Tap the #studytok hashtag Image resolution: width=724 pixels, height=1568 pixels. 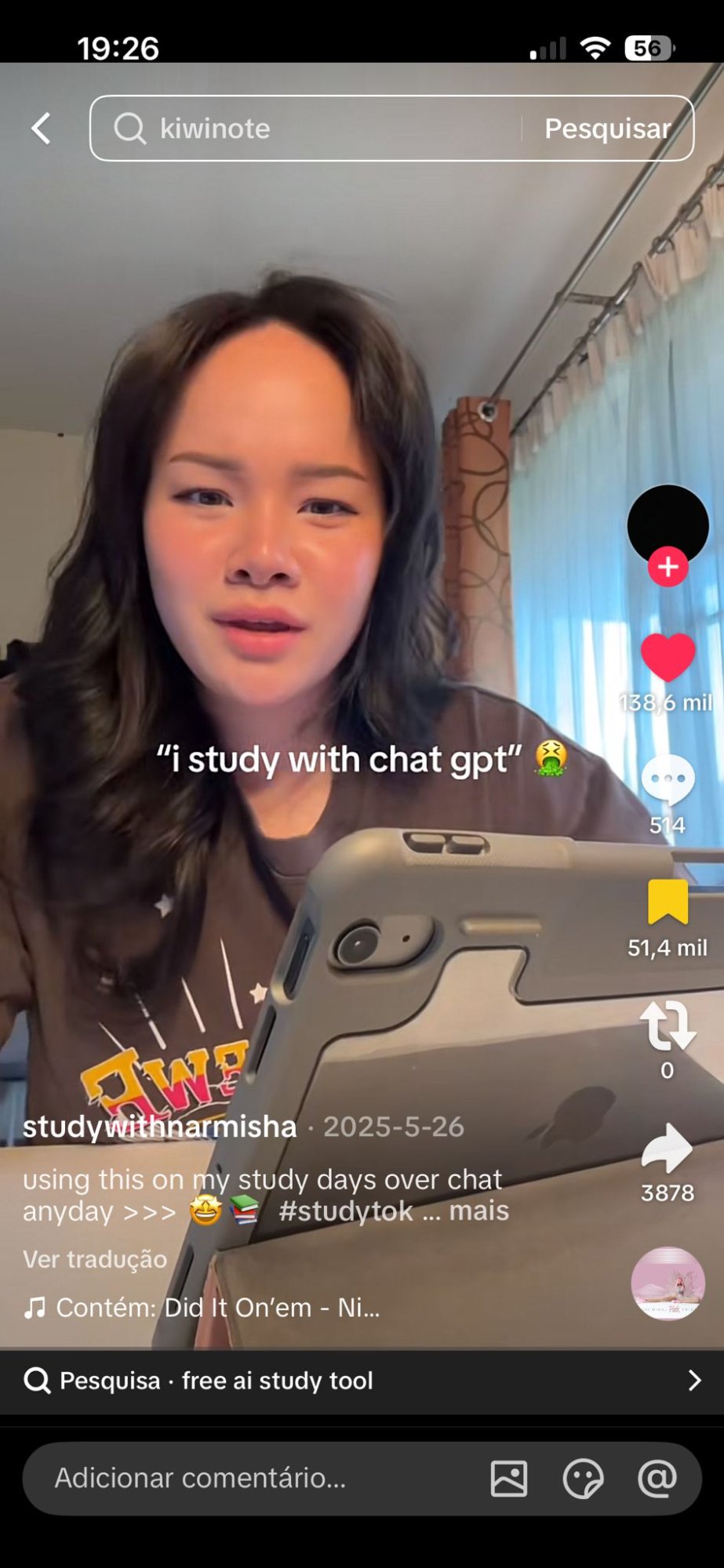tap(346, 1211)
